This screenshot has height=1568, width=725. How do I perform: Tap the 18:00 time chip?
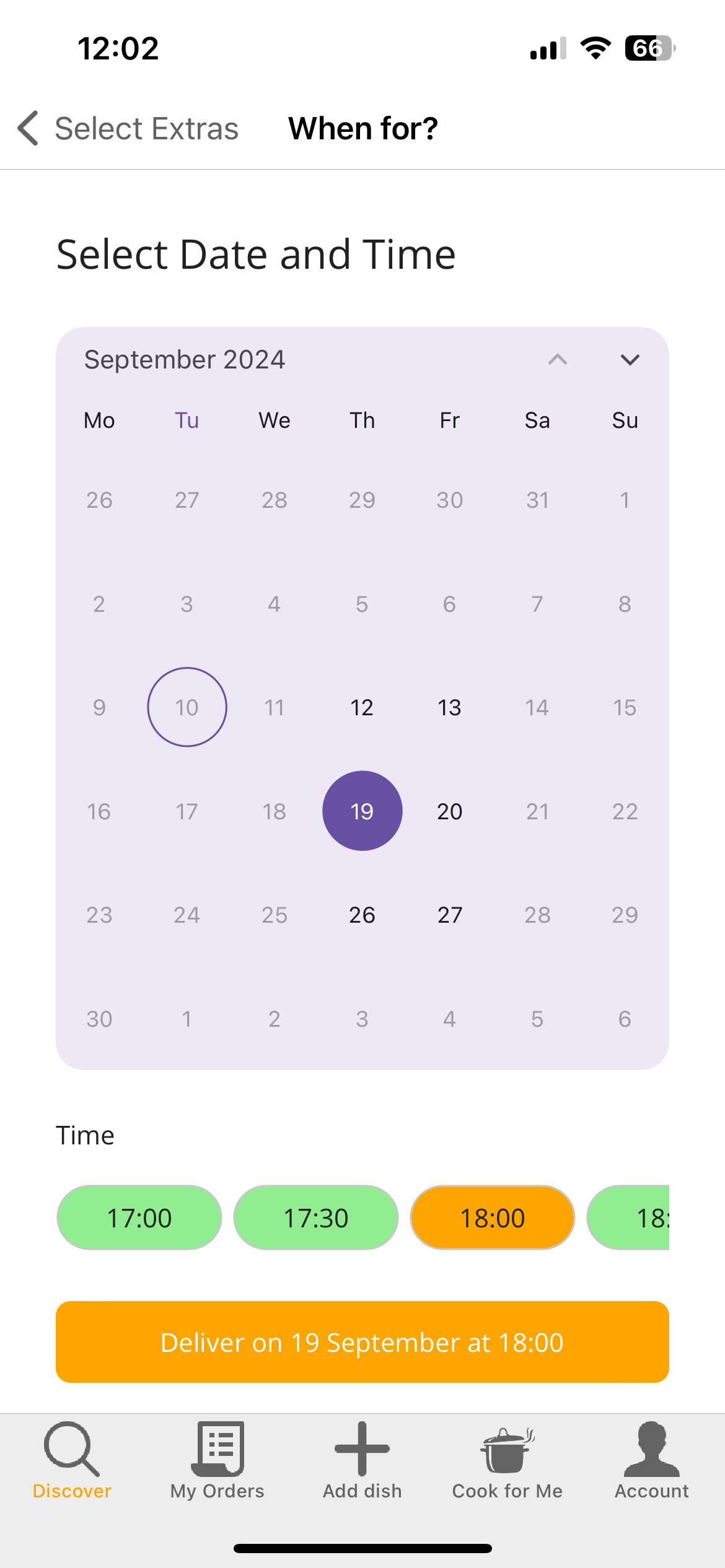point(493,1217)
